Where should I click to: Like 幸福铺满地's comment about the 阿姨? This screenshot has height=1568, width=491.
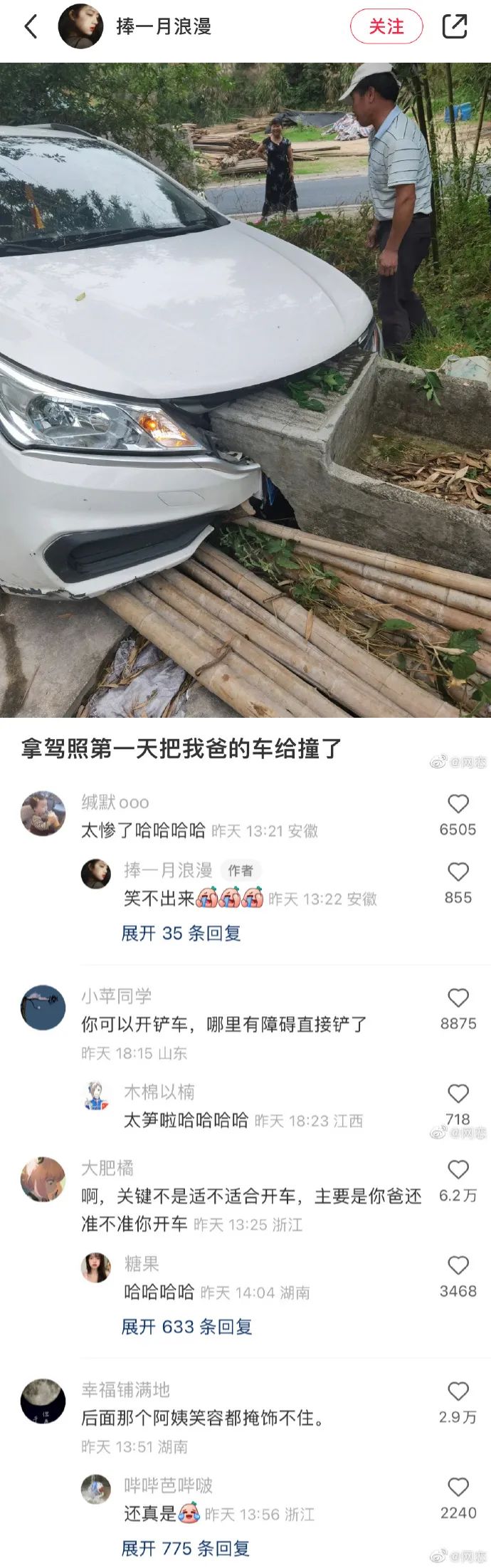coord(458,1391)
